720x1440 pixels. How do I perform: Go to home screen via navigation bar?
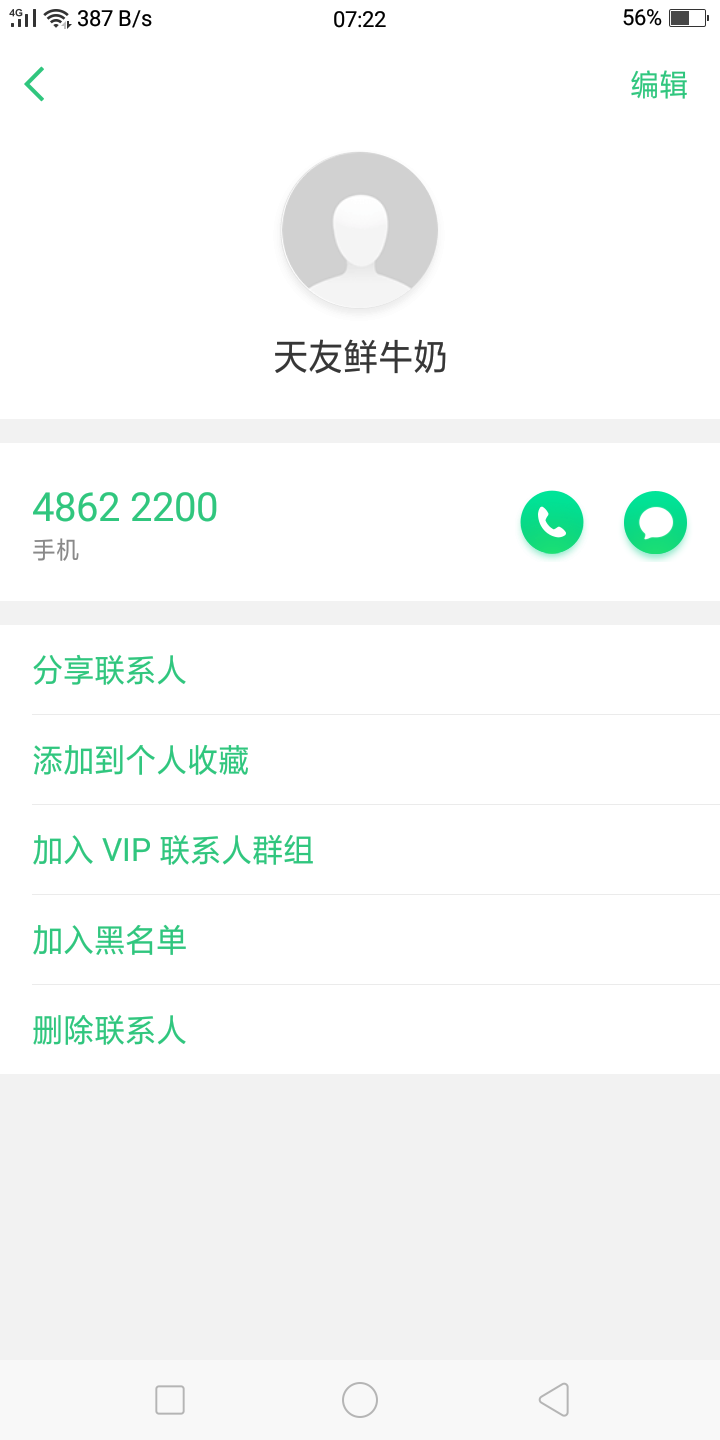[360, 1400]
